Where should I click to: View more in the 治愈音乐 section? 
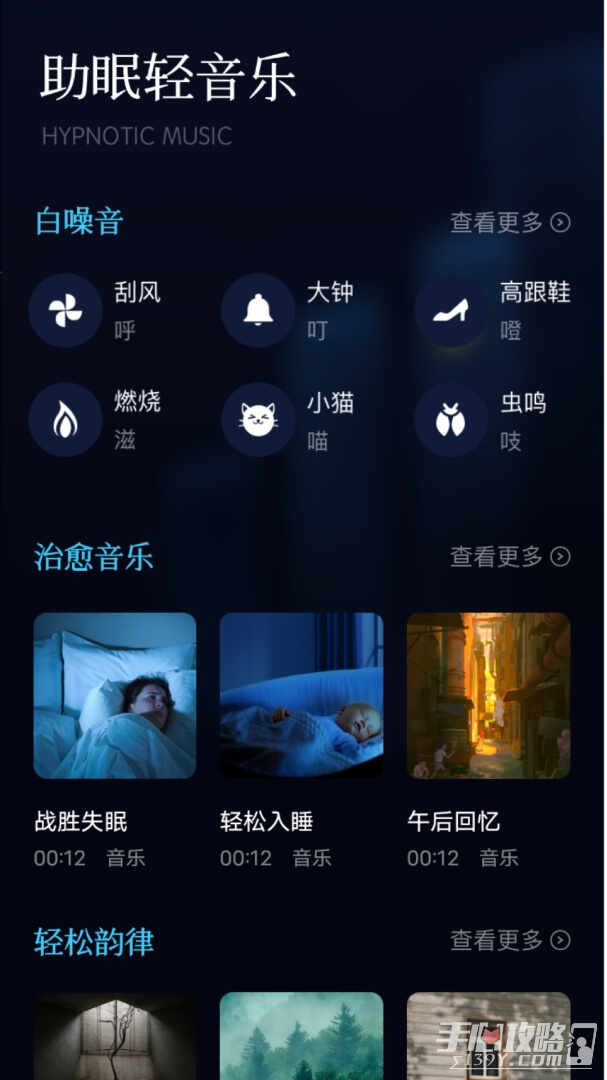(x=510, y=556)
